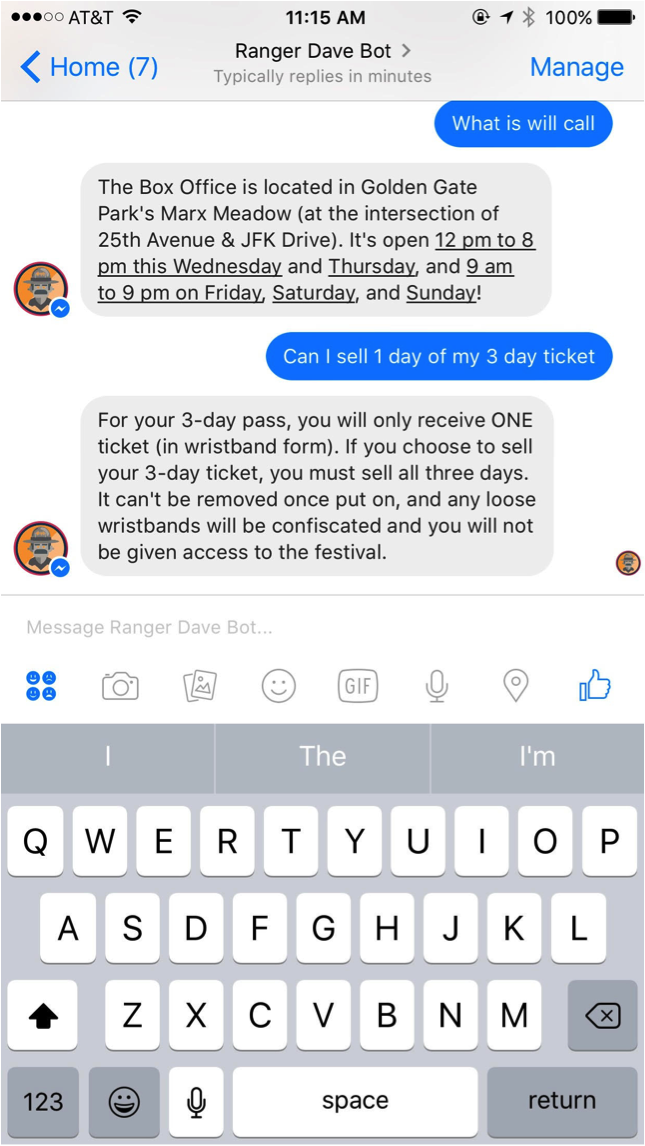645x1146 pixels.
Task: Switch keyboard to numbers with 123 key
Action: click(43, 1101)
